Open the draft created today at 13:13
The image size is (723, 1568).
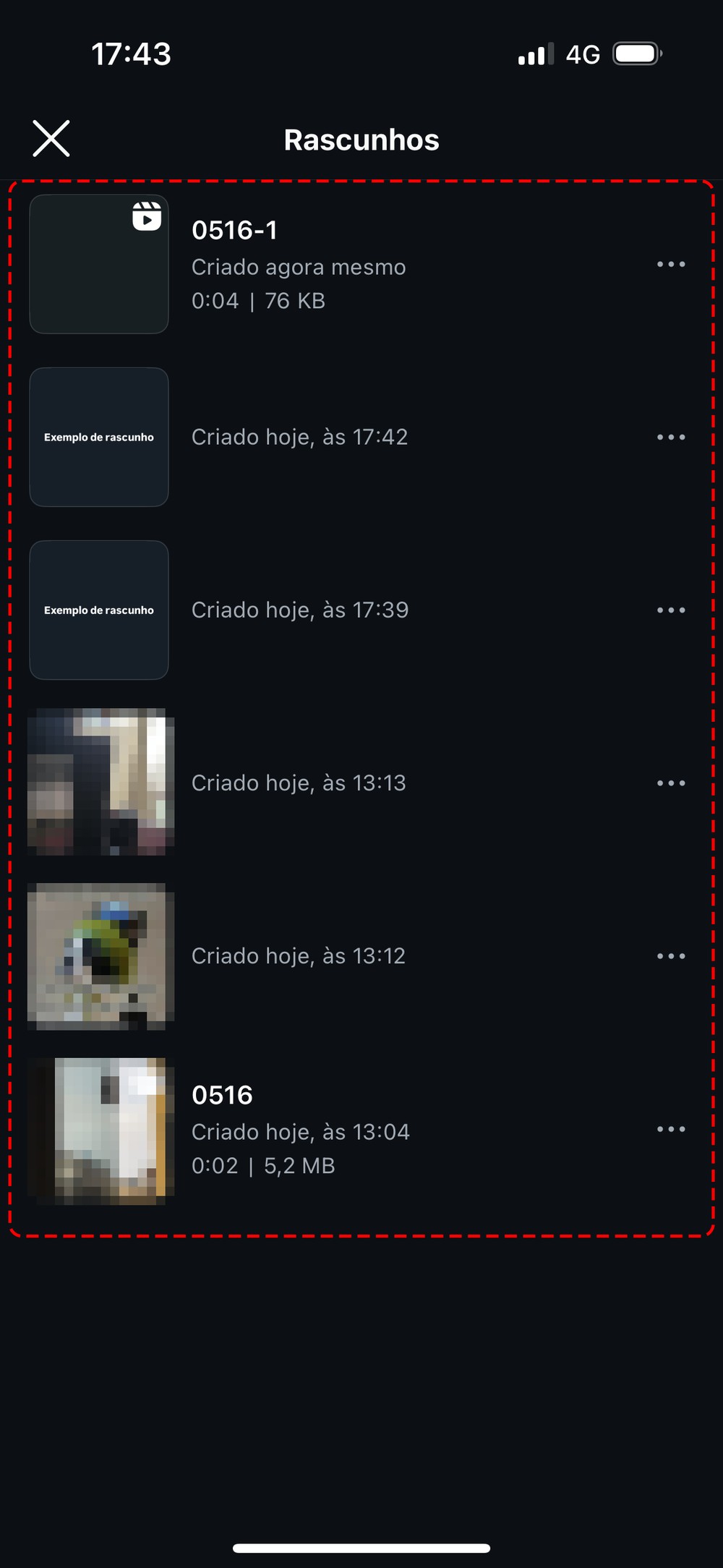pyautogui.click(x=100, y=783)
